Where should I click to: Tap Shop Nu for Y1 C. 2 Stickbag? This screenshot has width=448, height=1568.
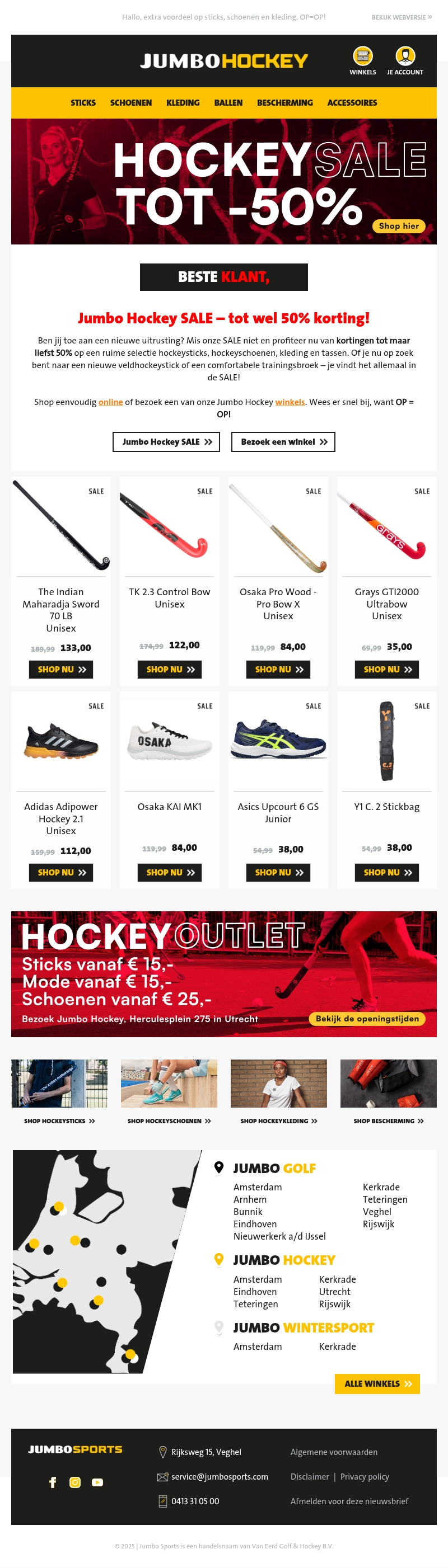coord(387,872)
